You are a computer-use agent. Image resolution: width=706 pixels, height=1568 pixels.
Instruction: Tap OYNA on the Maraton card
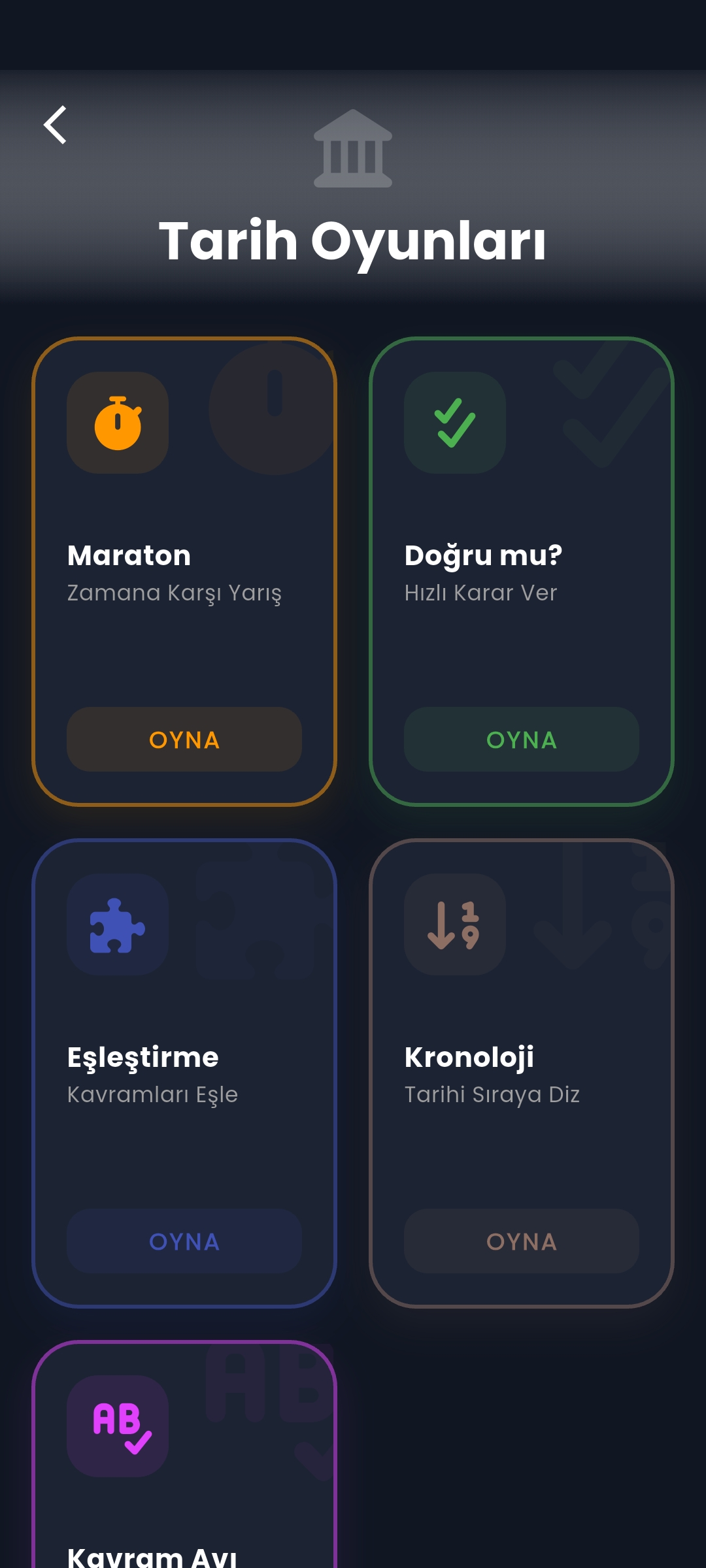click(x=184, y=740)
